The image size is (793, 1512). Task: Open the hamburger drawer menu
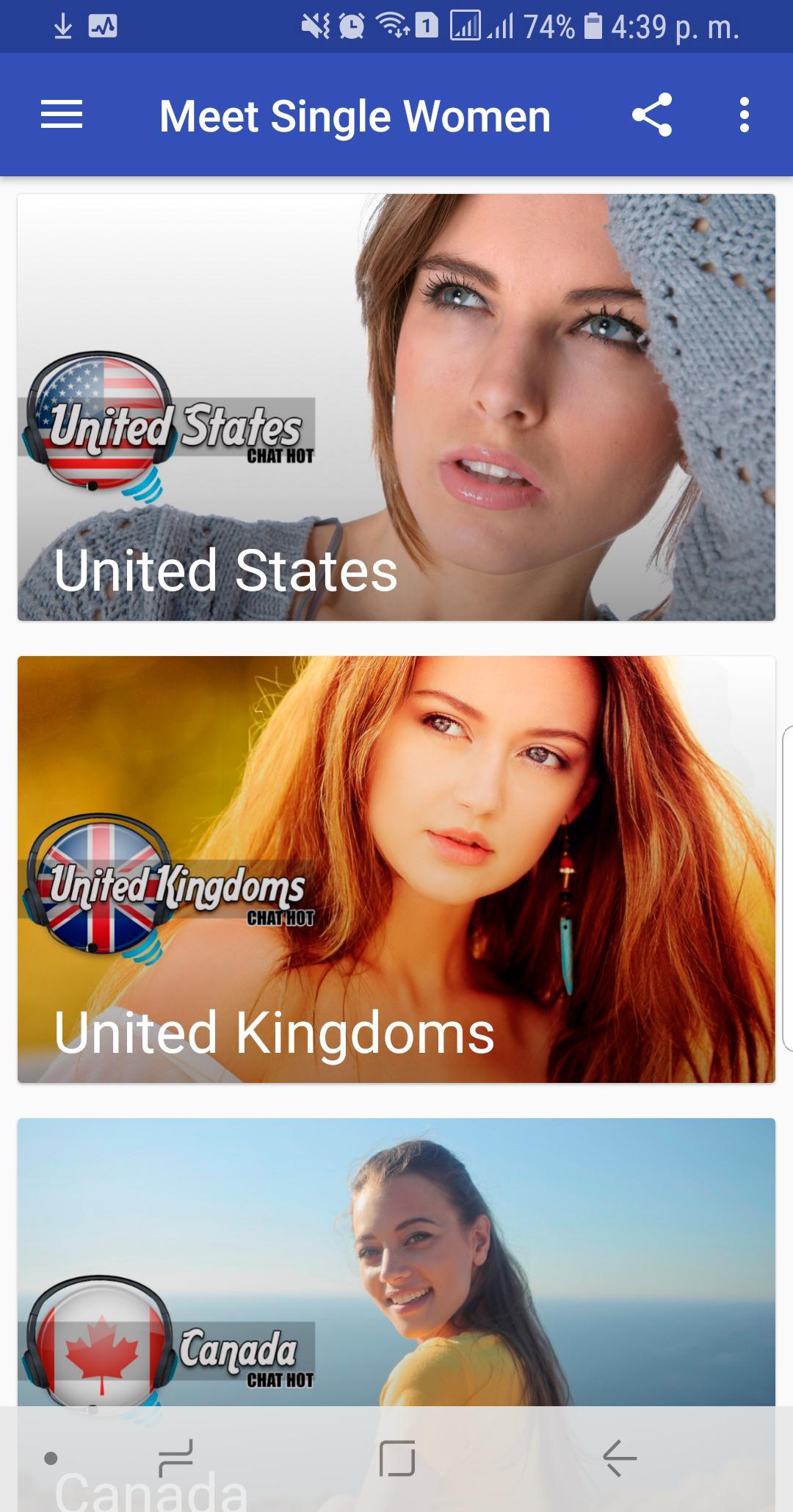[62, 115]
